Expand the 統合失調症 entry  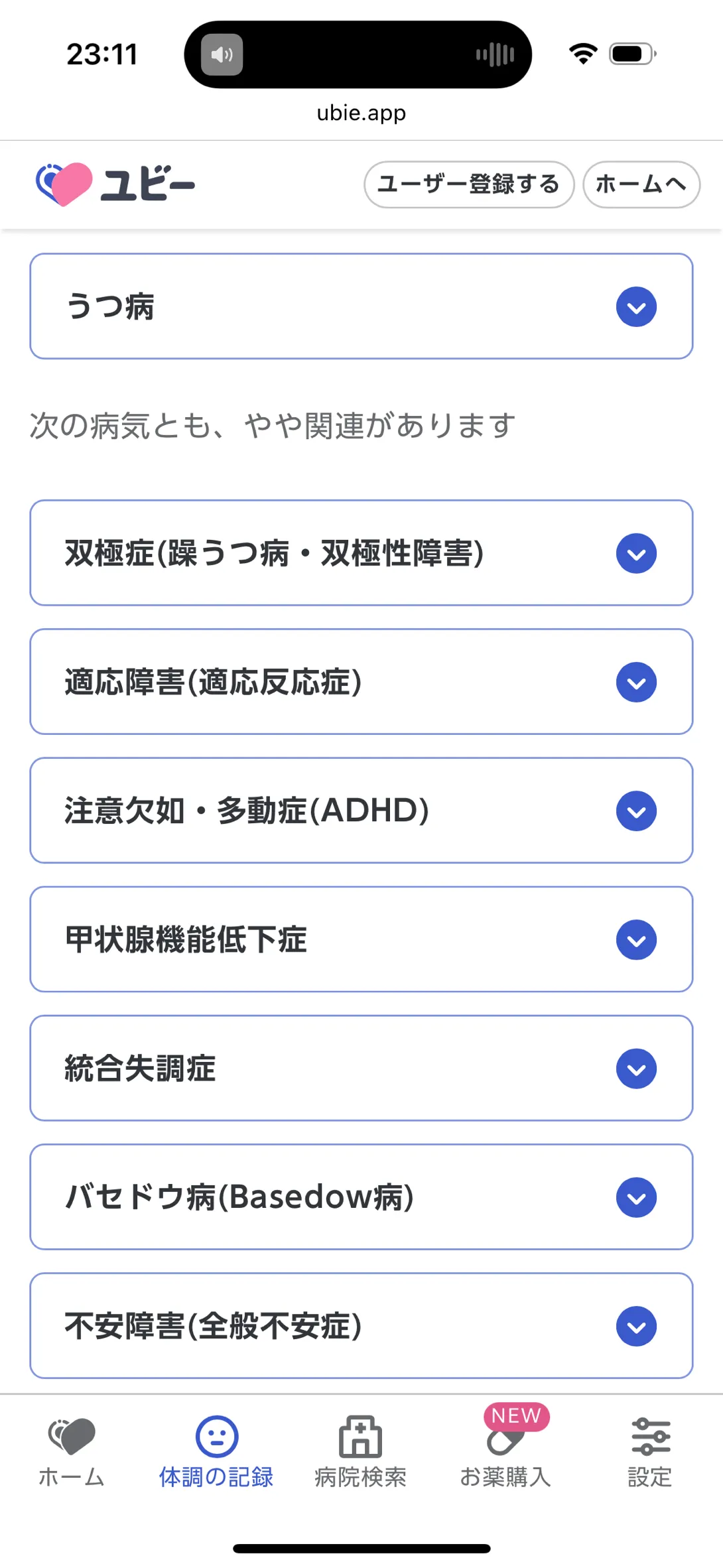pyautogui.click(x=361, y=1068)
